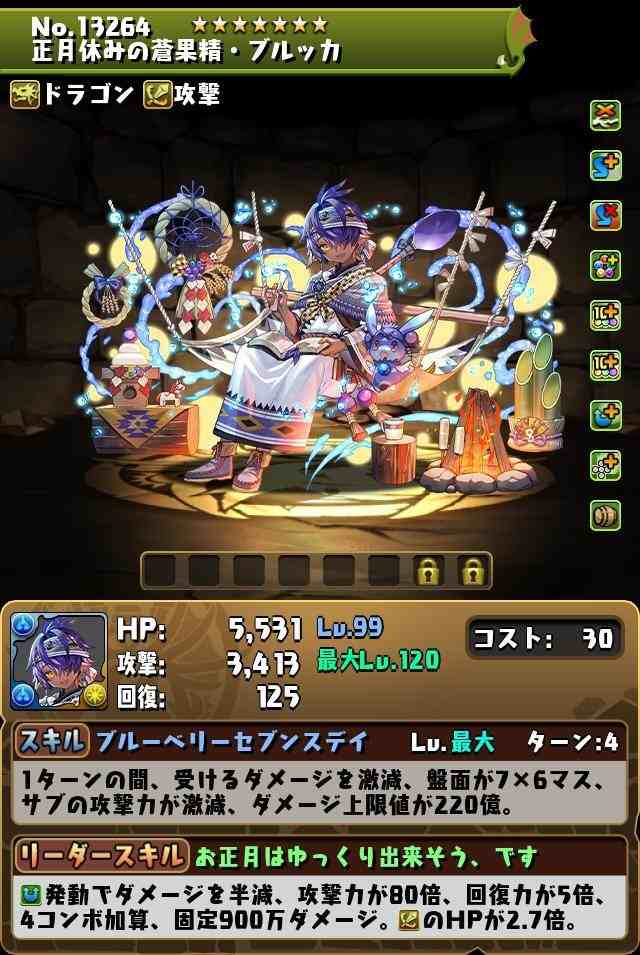Open the latent awakening slots bar
Image resolution: width=640 pixels, height=955 pixels.
point(316,571)
